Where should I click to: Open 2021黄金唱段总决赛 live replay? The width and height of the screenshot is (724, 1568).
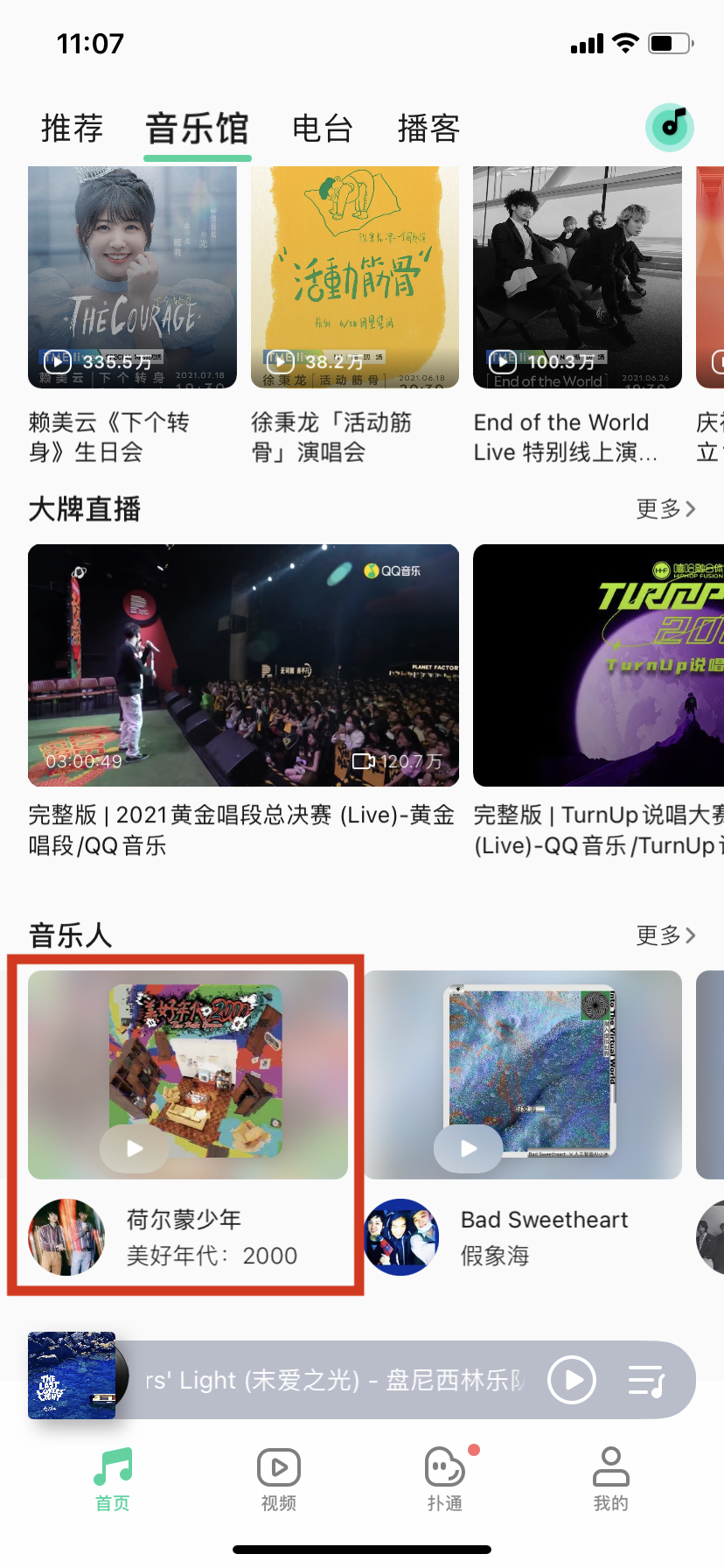click(243, 665)
